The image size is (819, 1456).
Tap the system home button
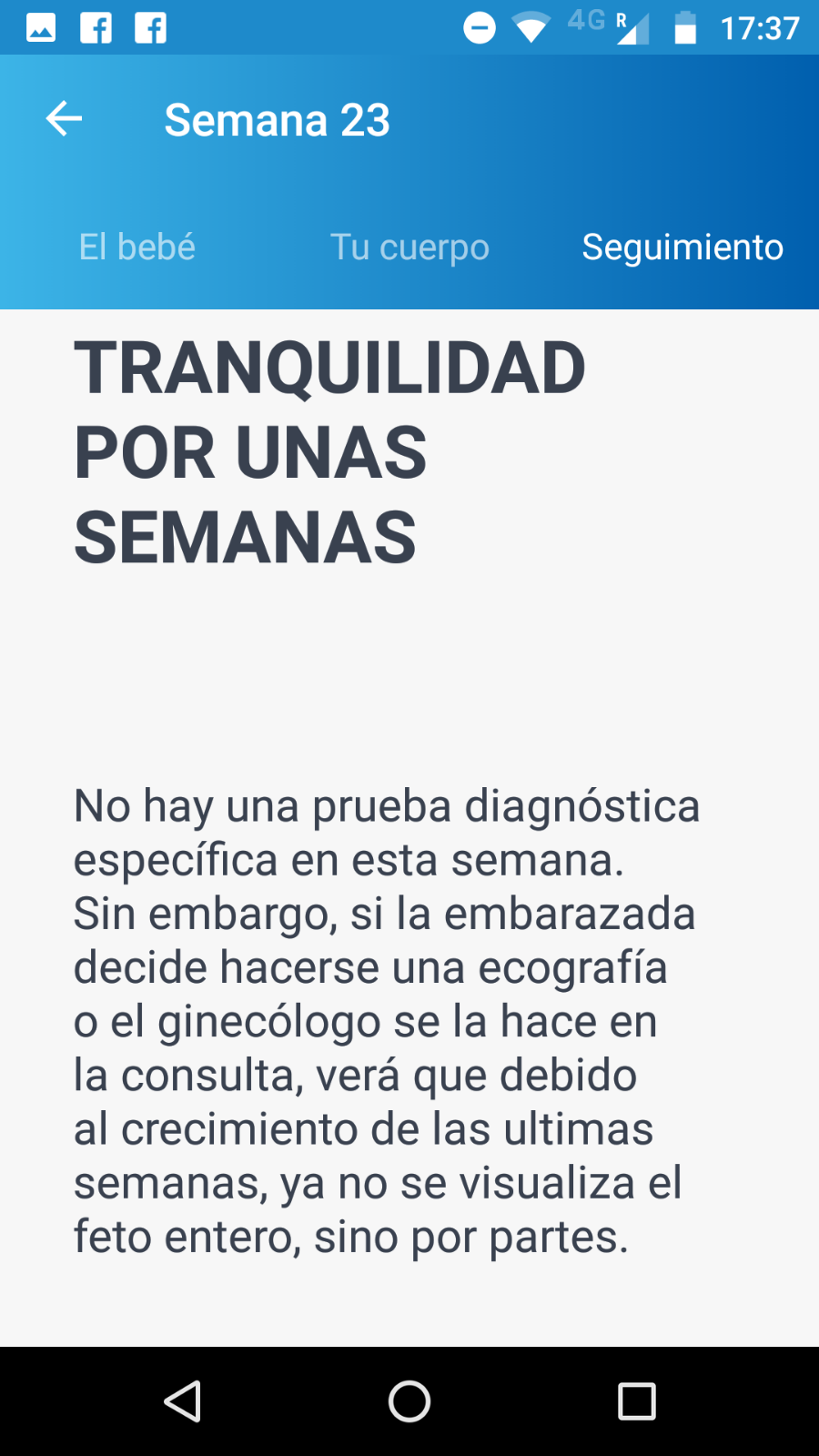[x=409, y=1401]
